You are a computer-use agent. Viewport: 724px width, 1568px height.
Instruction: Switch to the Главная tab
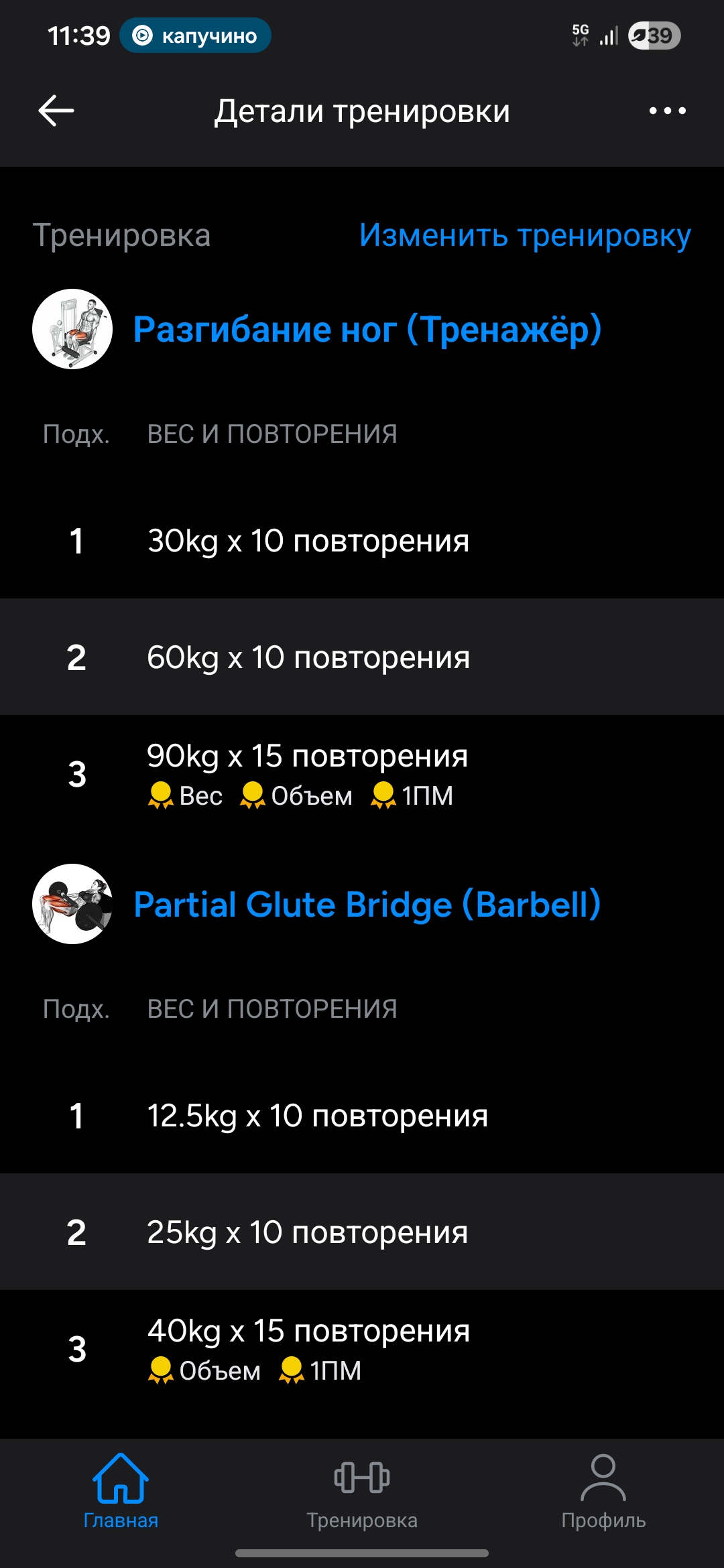tap(121, 1489)
